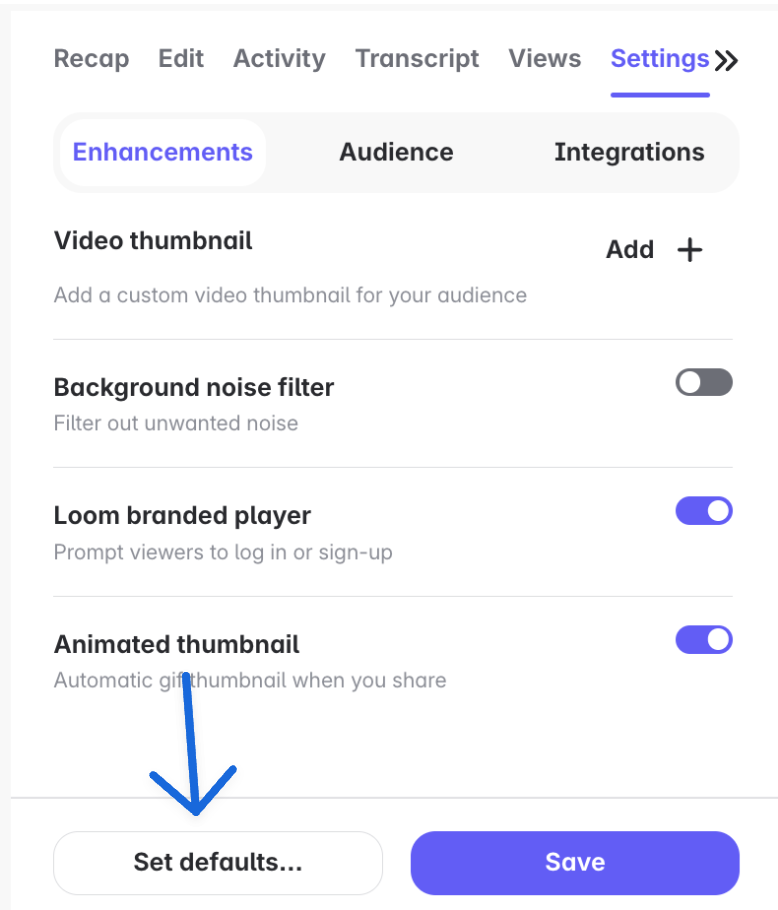The image size is (778, 910).
Task: Switch to the Audience segment
Action: (x=396, y=152)
